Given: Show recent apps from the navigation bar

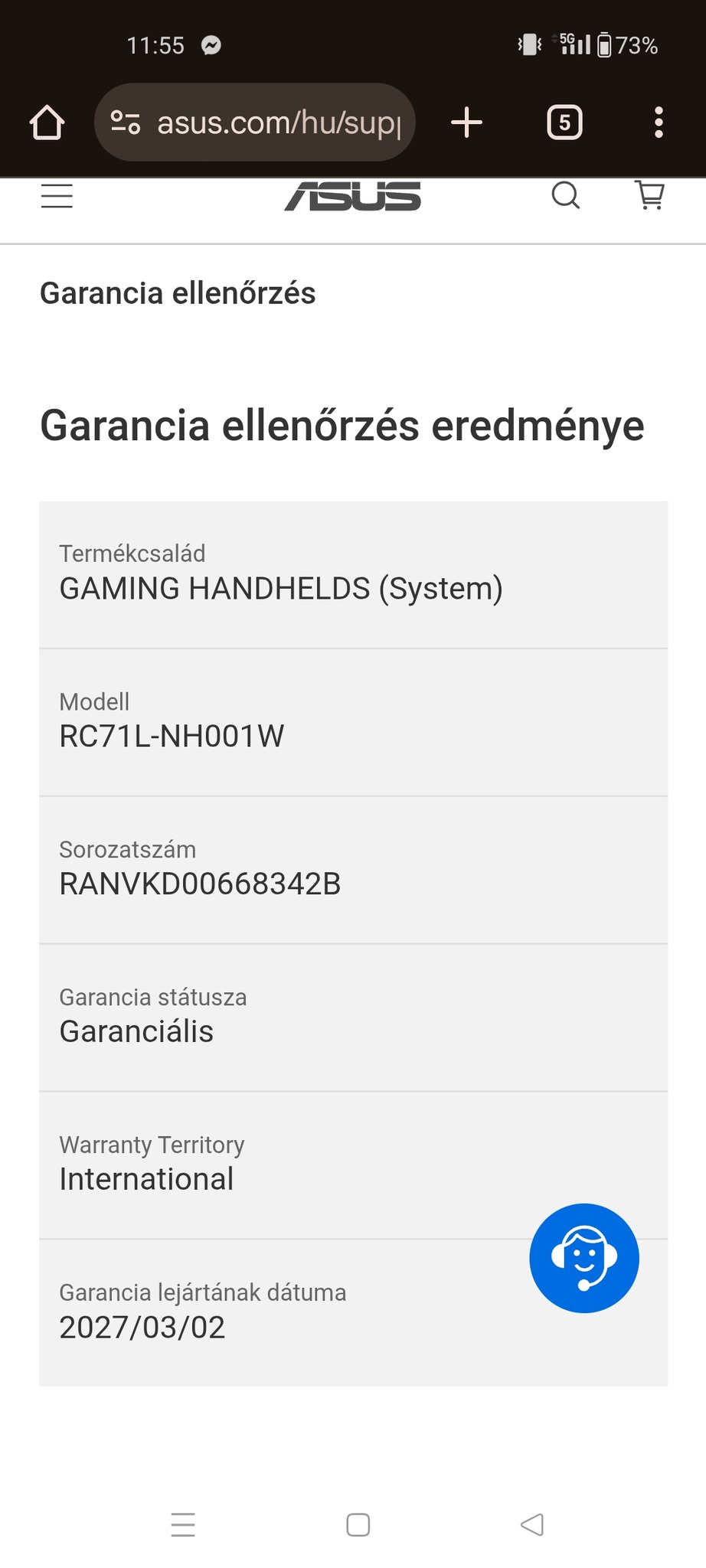Looking at the screenshot, I should pos(183,1524).
